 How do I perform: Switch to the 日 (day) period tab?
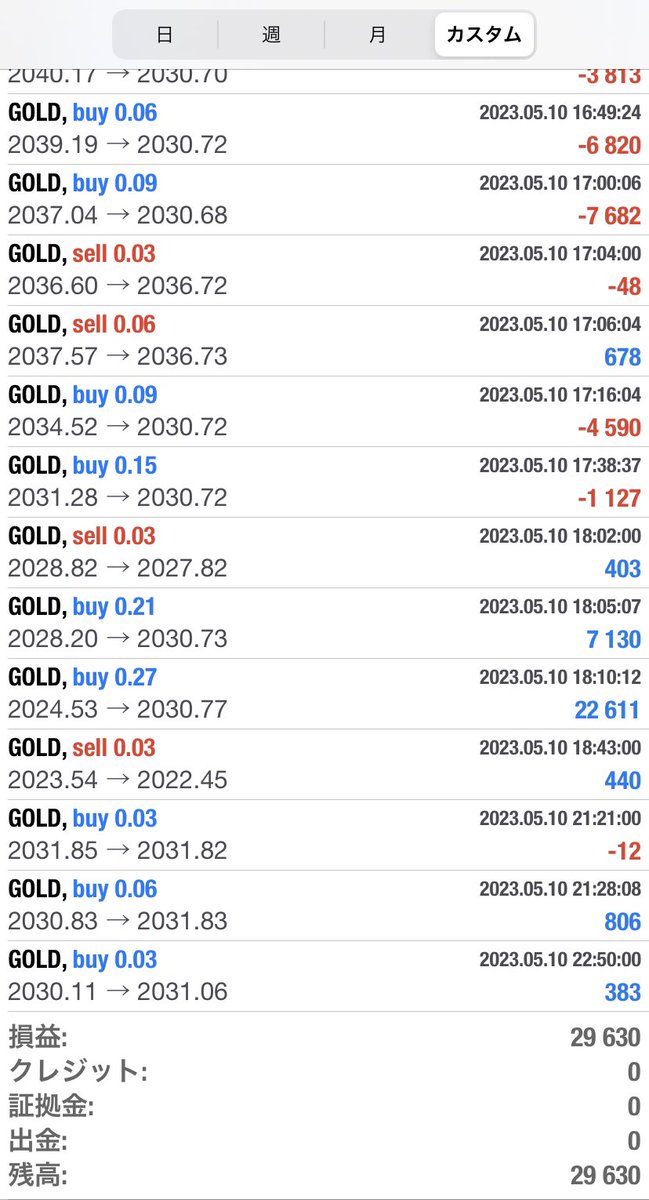pyautogui.click(x=165, y=35)
